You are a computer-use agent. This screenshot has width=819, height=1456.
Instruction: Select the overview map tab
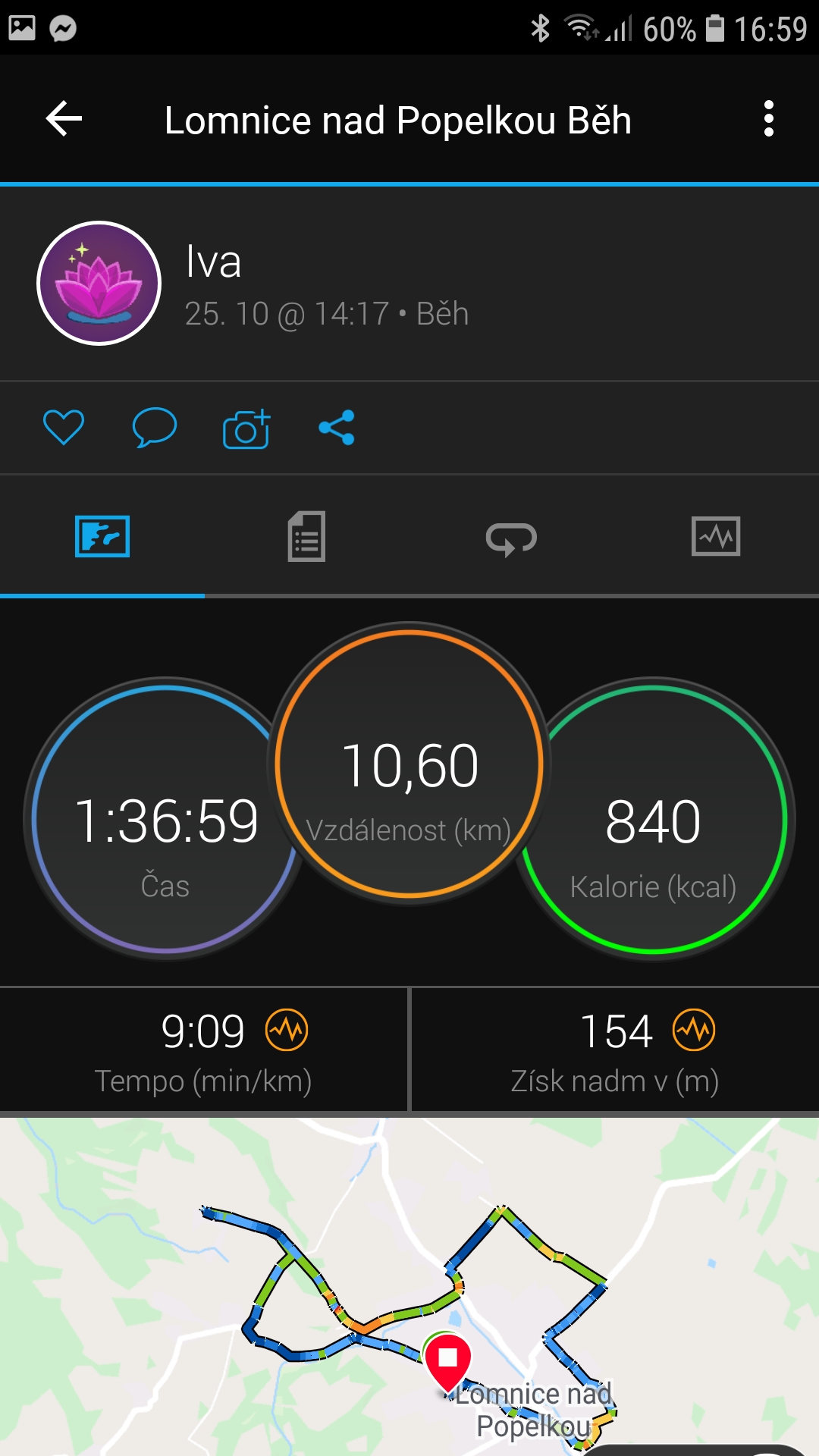(102, 537)
